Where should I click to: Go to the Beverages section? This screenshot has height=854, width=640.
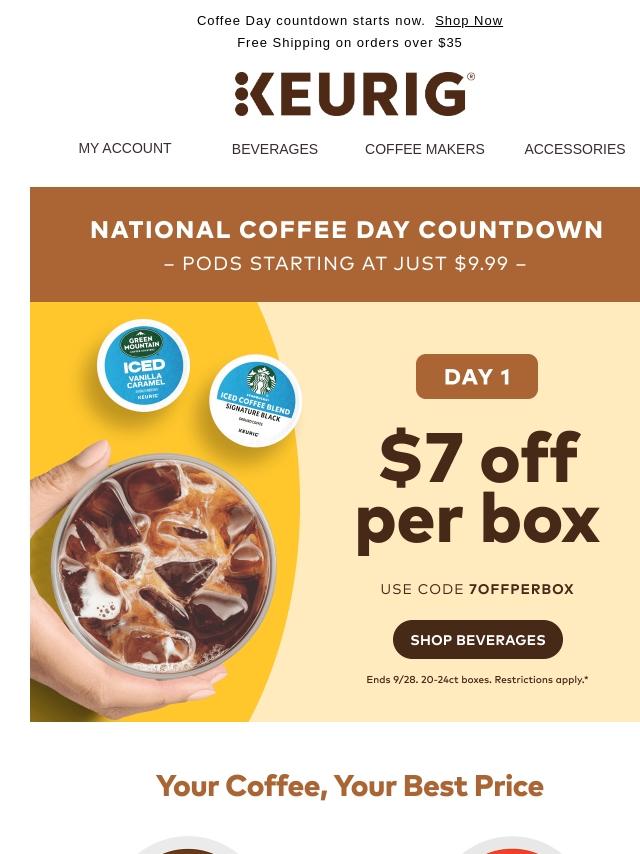click(x=275, y=149)
